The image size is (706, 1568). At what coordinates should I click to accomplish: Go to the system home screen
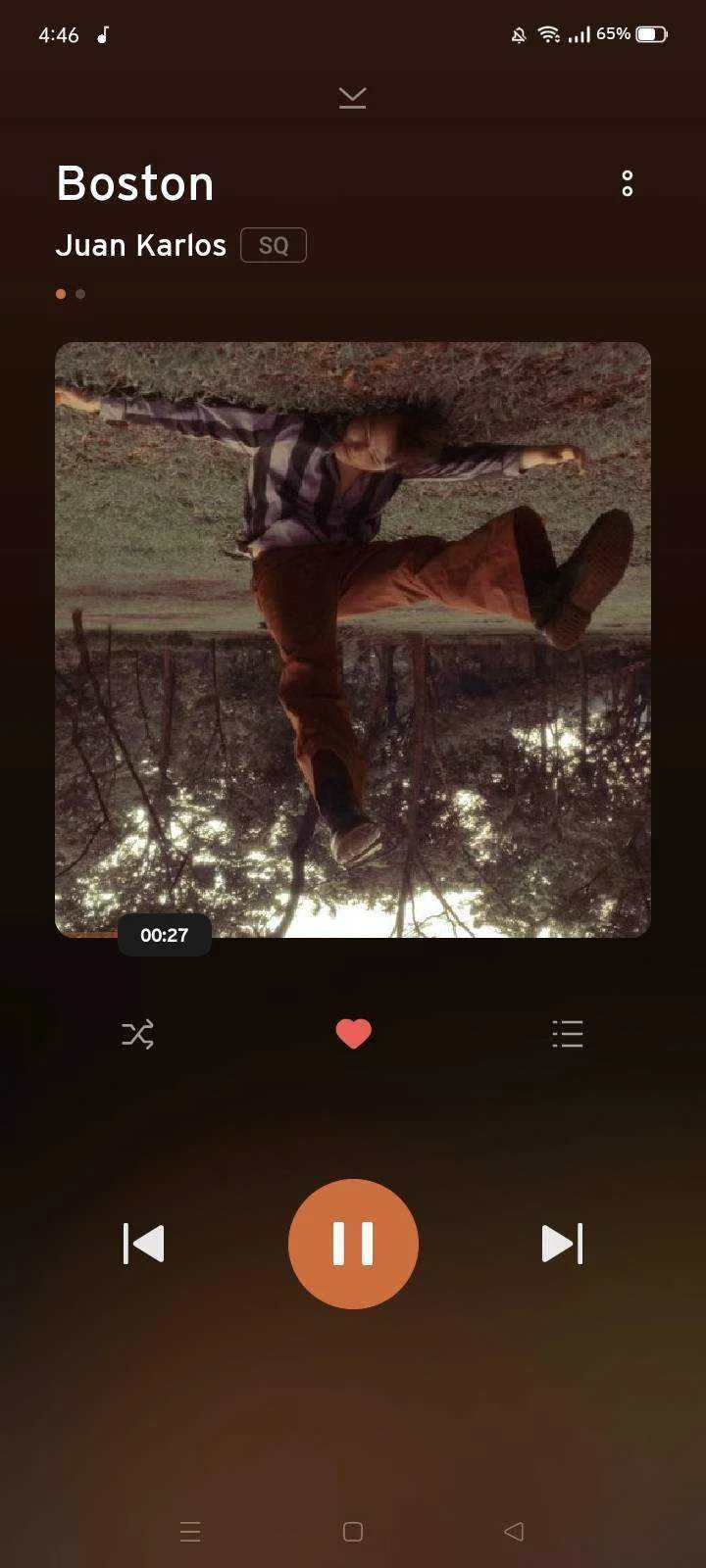(x=353, y=1531)
